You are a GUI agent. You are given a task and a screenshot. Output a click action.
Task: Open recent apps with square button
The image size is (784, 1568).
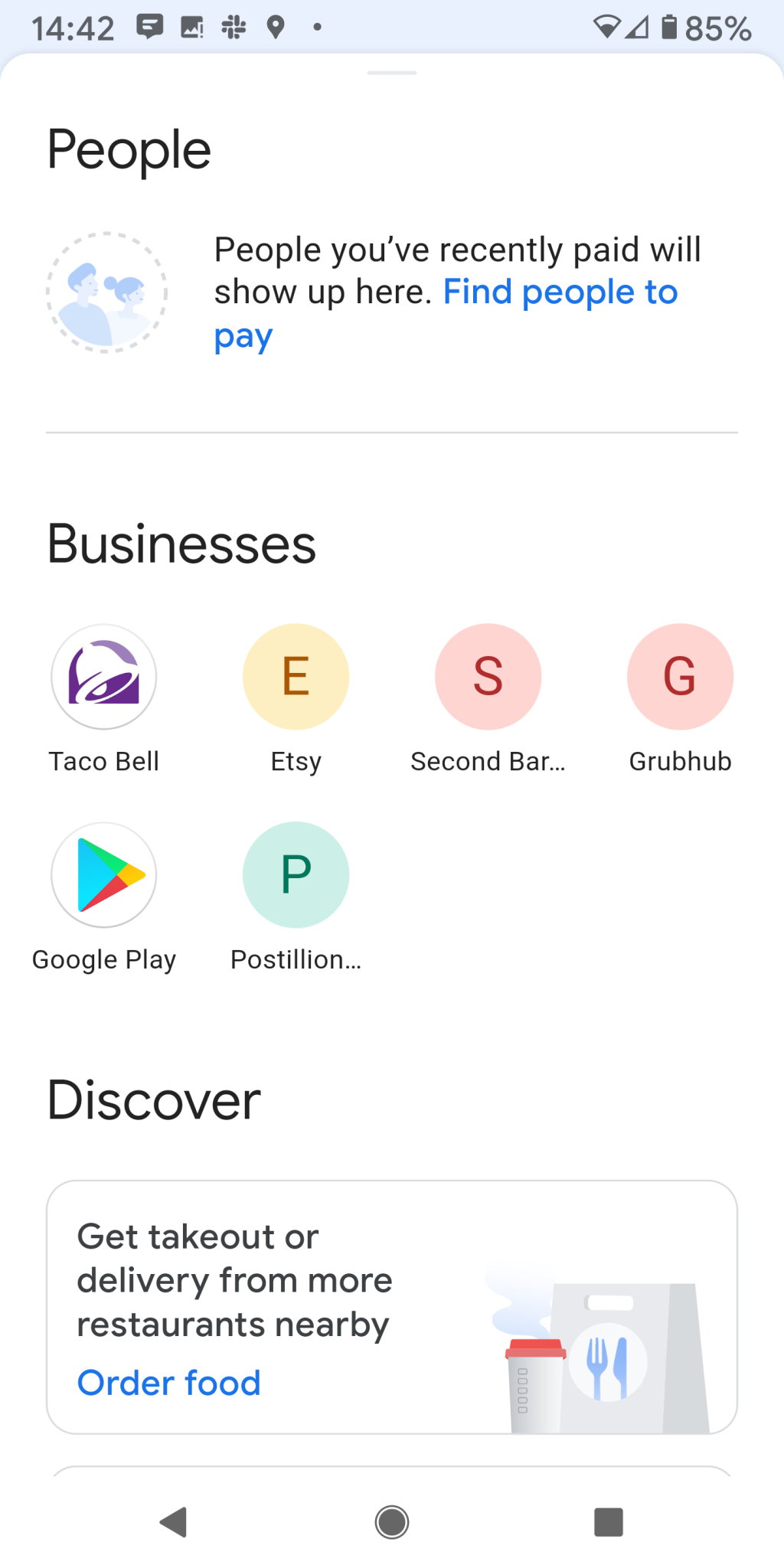click(609, 1522)
